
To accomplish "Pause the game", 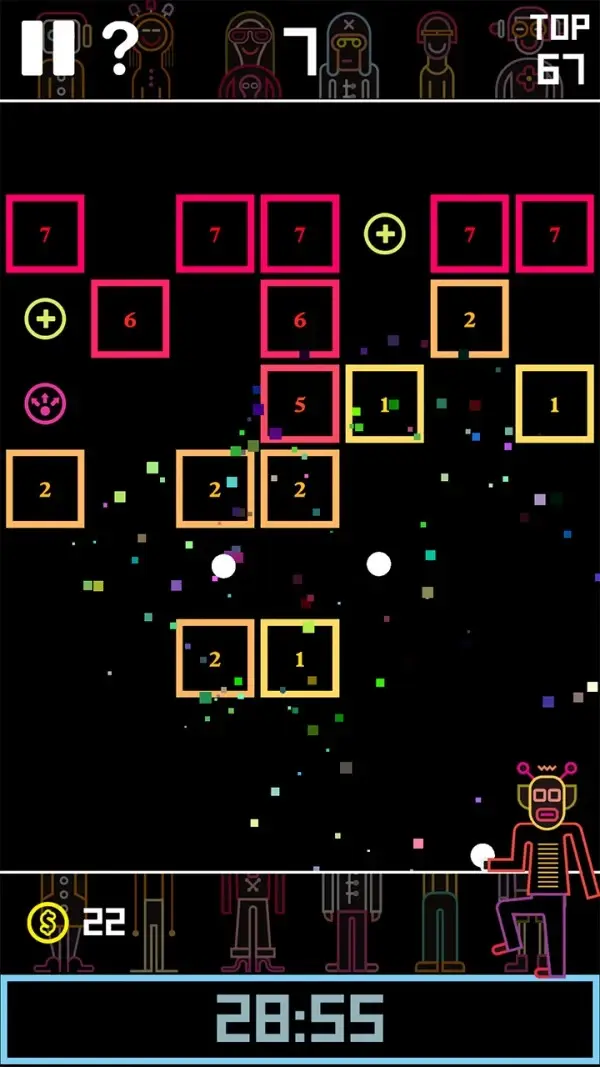I will [48, 49].
